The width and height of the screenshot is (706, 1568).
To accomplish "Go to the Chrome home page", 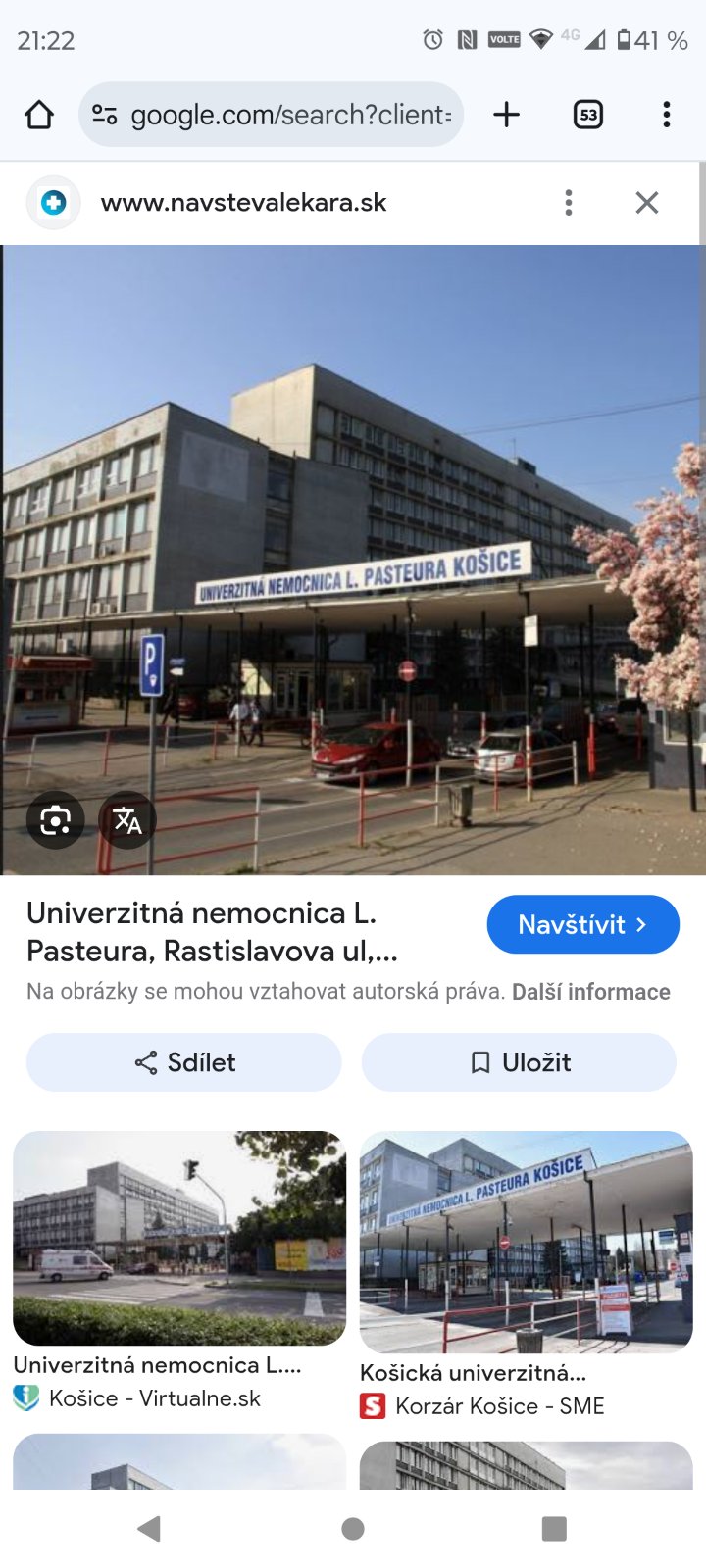I will (x=39, y=115).
